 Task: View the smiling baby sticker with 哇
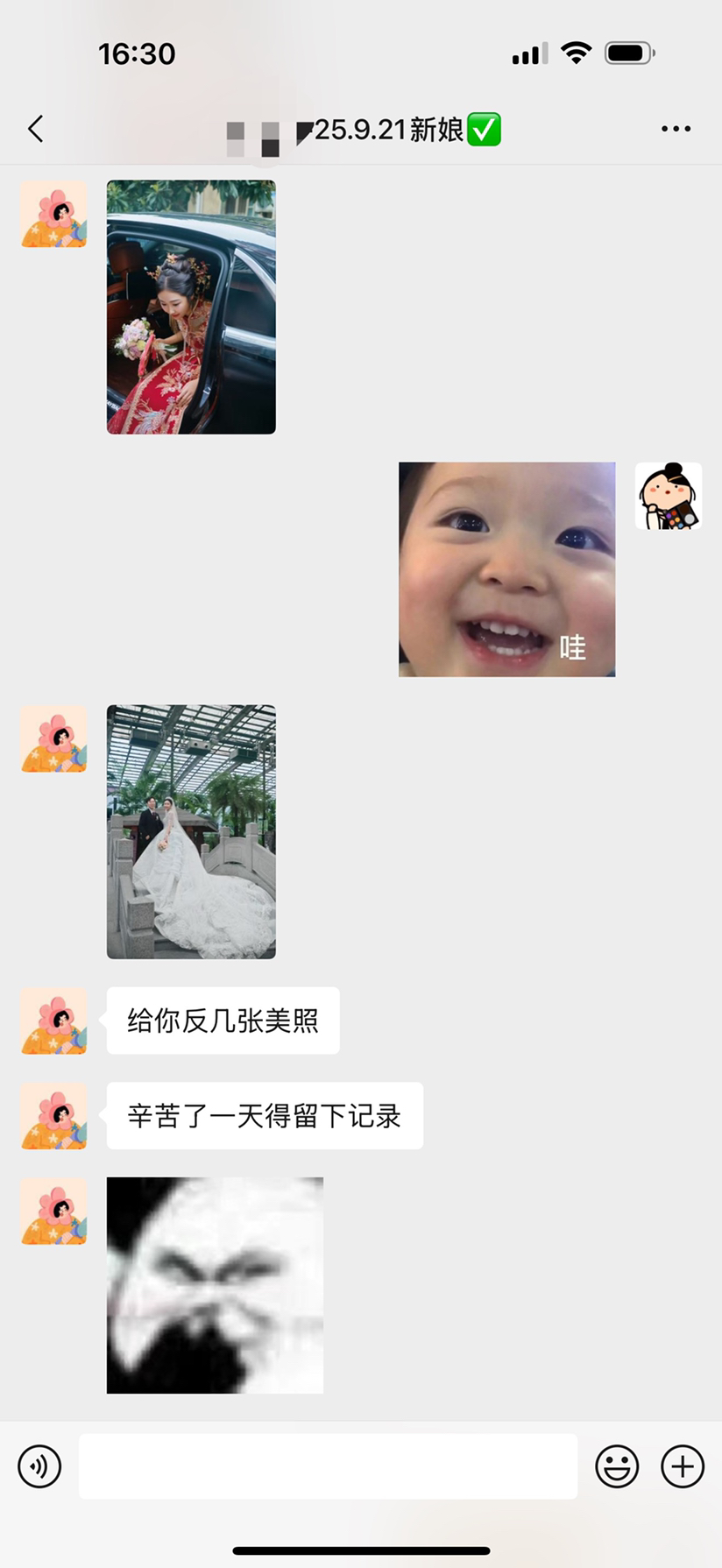pos(506,569)
